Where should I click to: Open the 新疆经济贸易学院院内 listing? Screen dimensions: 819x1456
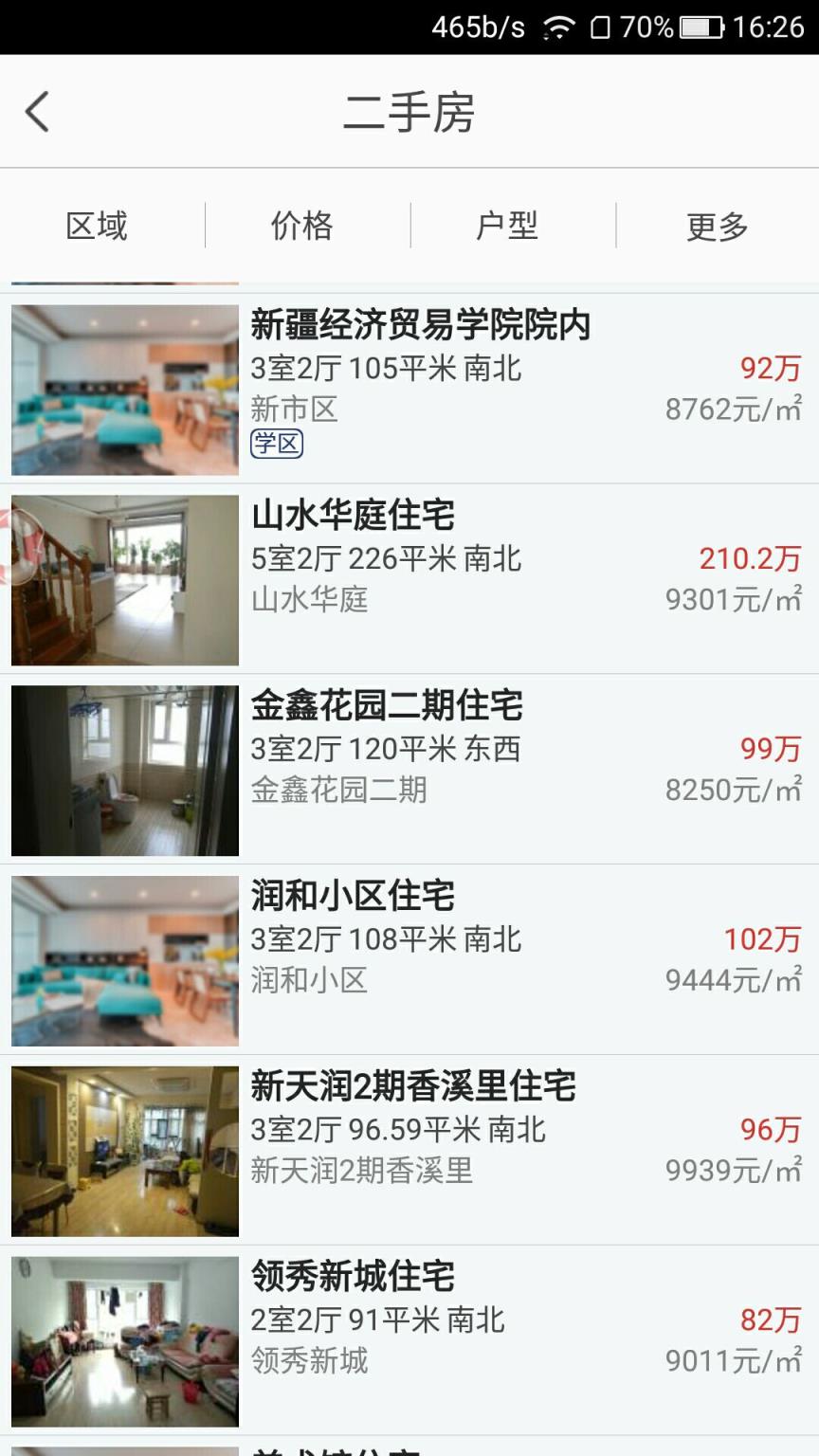click(420, 325)
